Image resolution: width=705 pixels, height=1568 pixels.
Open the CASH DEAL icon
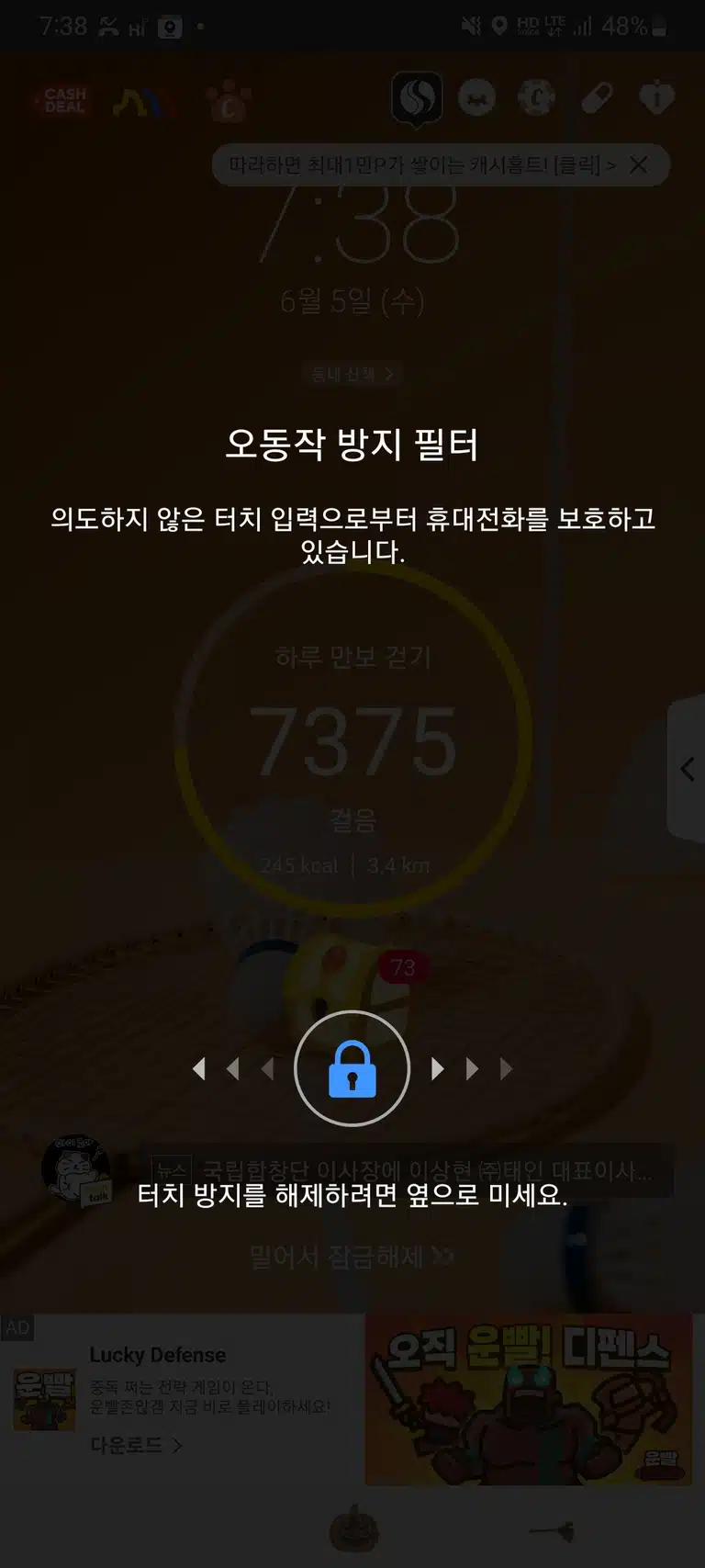tap(65, 100)
